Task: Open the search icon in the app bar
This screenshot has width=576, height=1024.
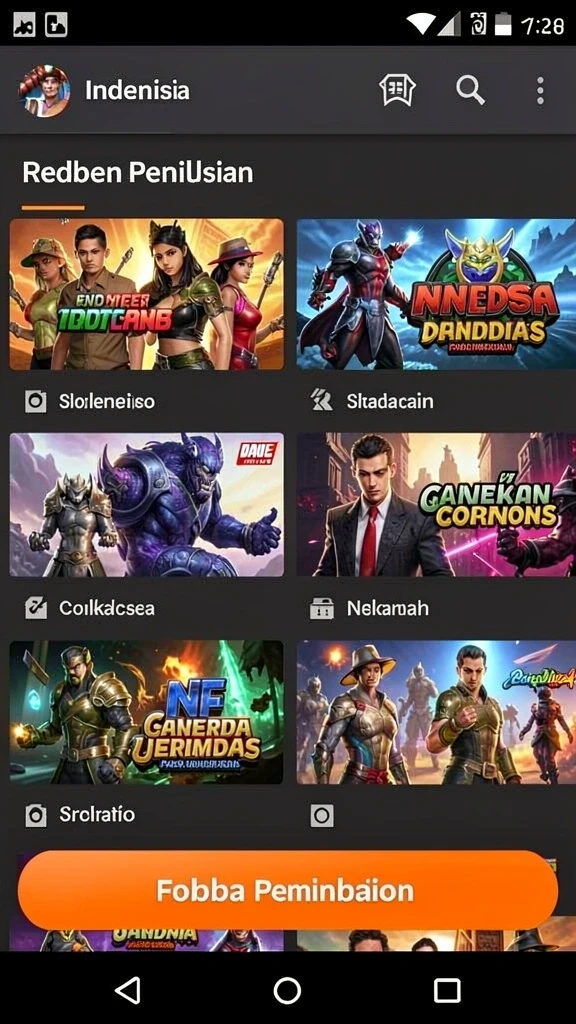Action: [470, 89]
